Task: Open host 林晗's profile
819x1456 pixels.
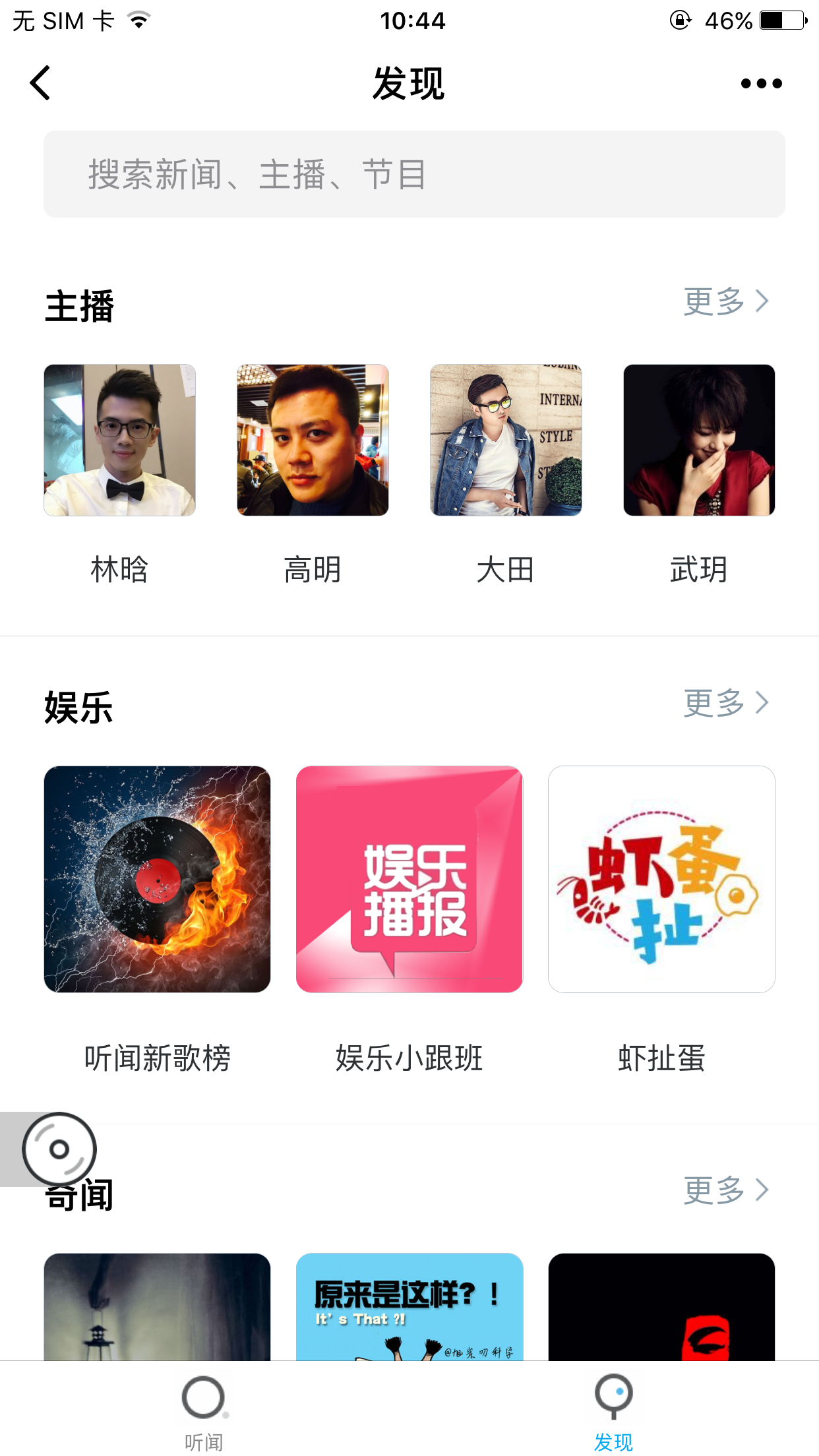Action: tap(119, 440)
